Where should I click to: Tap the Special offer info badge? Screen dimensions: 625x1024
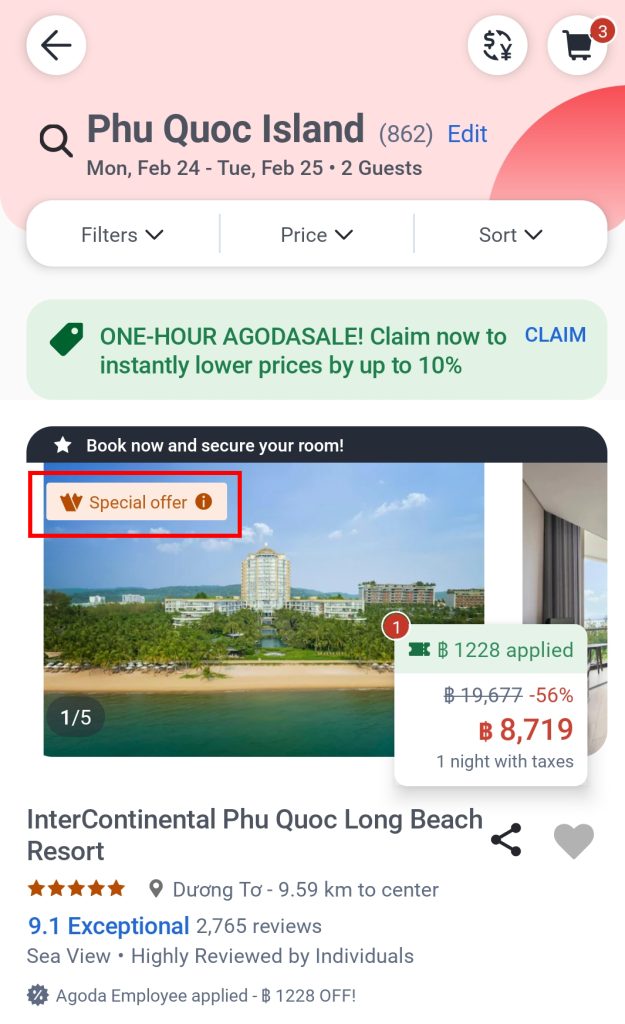point(136,502)
